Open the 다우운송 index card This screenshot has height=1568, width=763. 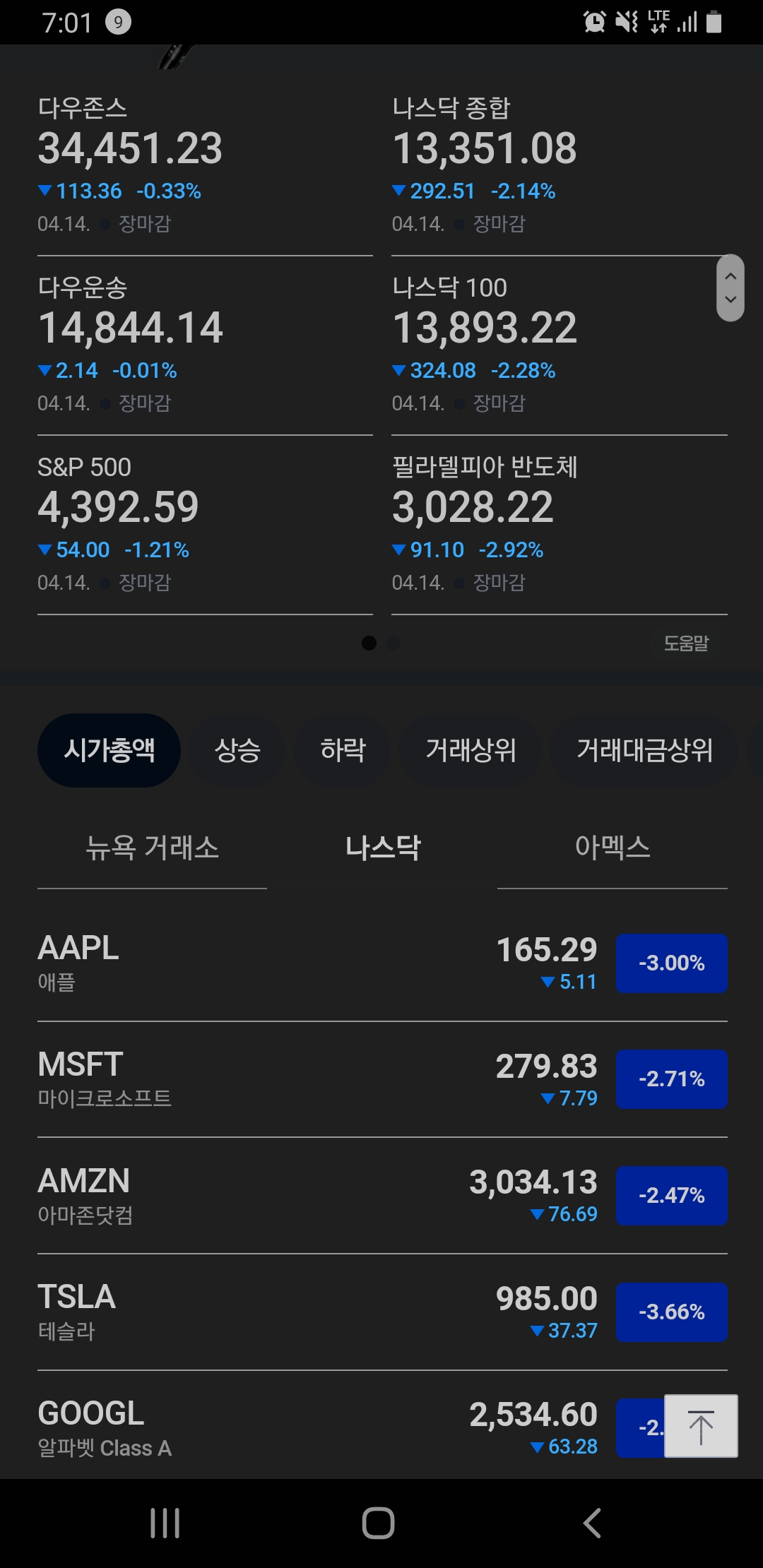point(205,346)
